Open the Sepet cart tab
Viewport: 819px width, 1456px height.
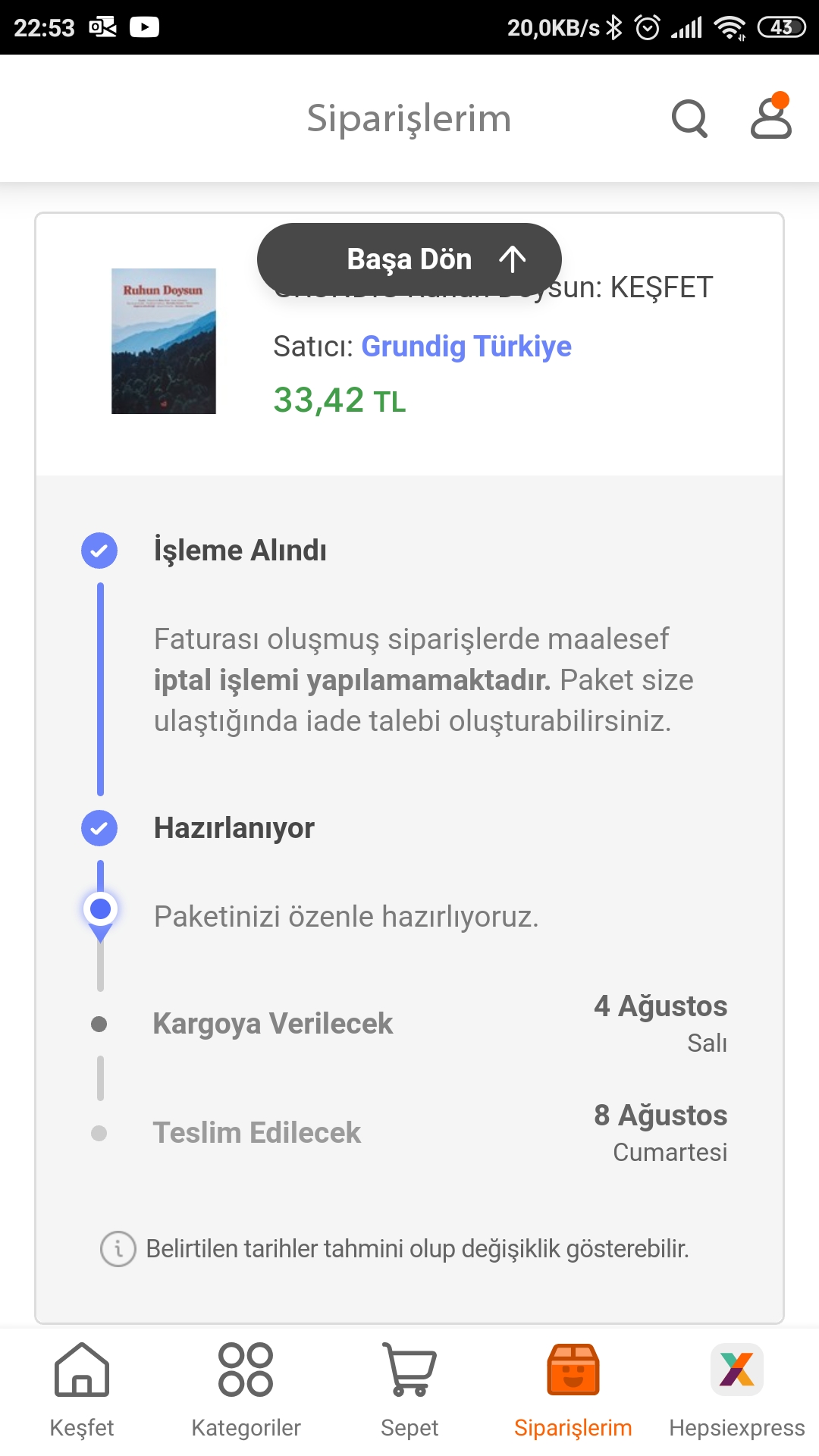(x=409, y=1390)
